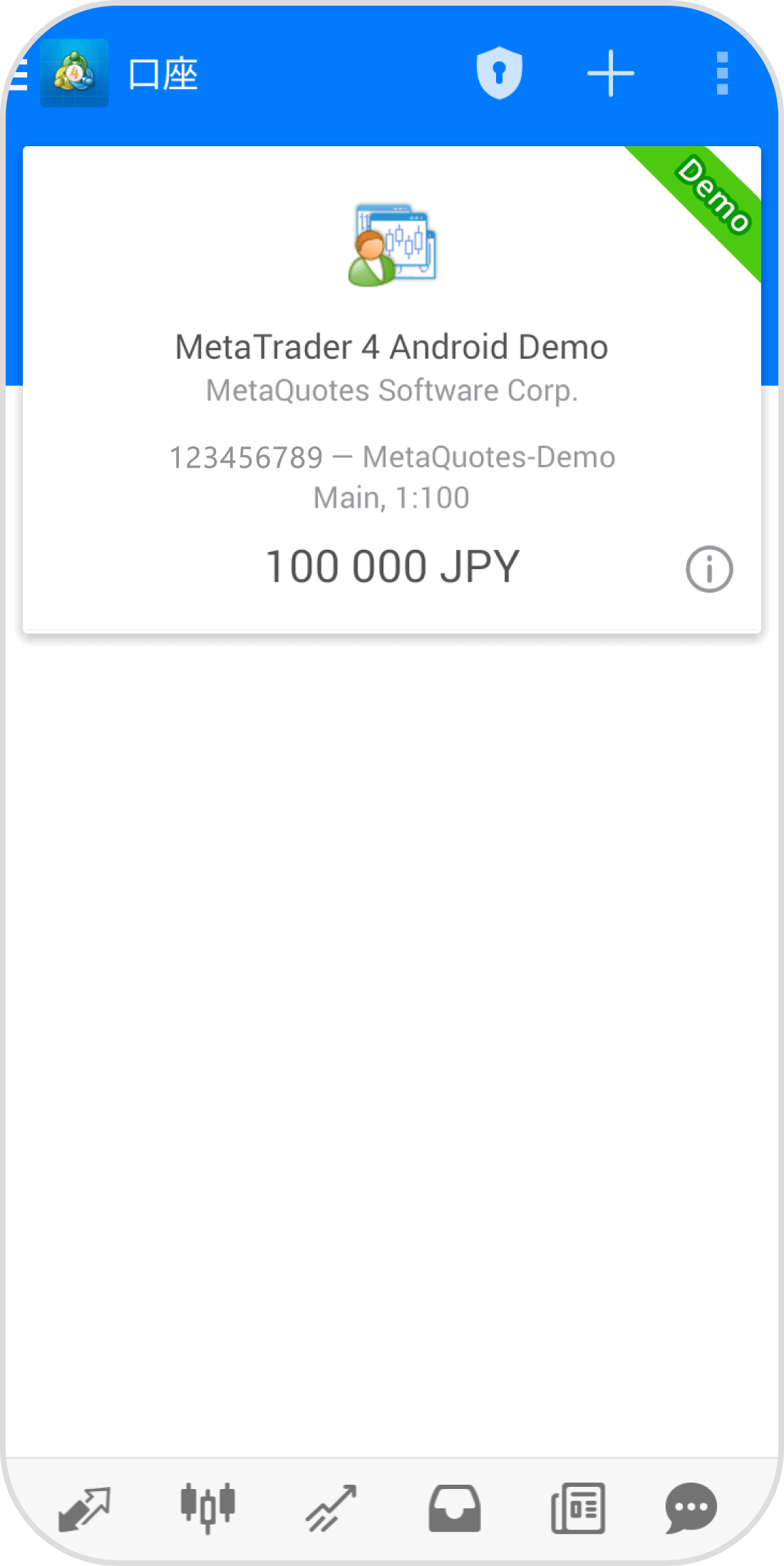Switch to the Trade tab
The height and width of the screenshot is (1566, 784).
pyautogui.click(x=331, y=1508)
